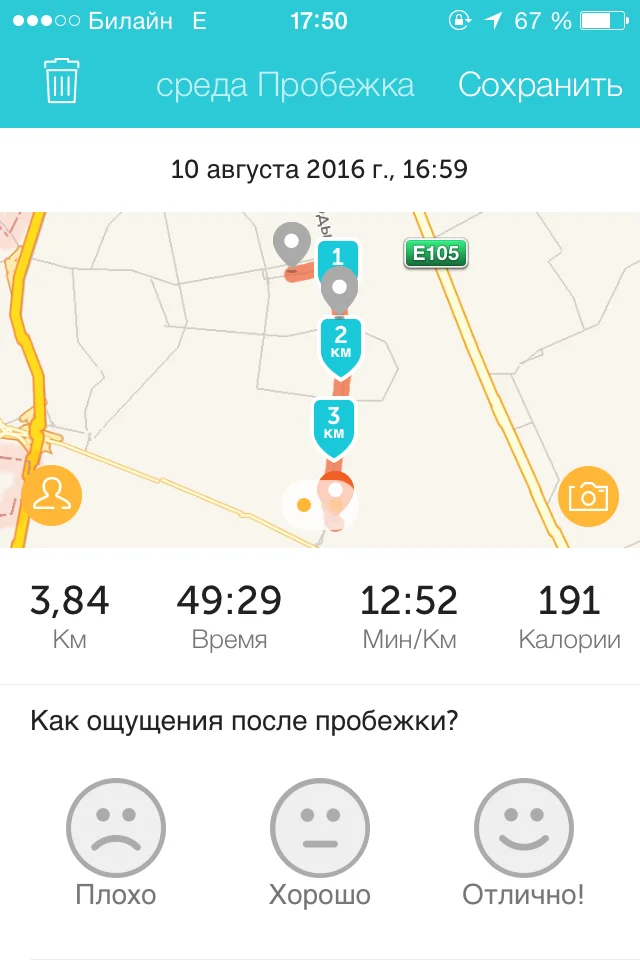The height and width of the screenshot is (960, 640).
Task: Delete this run with the trash icon
Action: tap(62, 82)
